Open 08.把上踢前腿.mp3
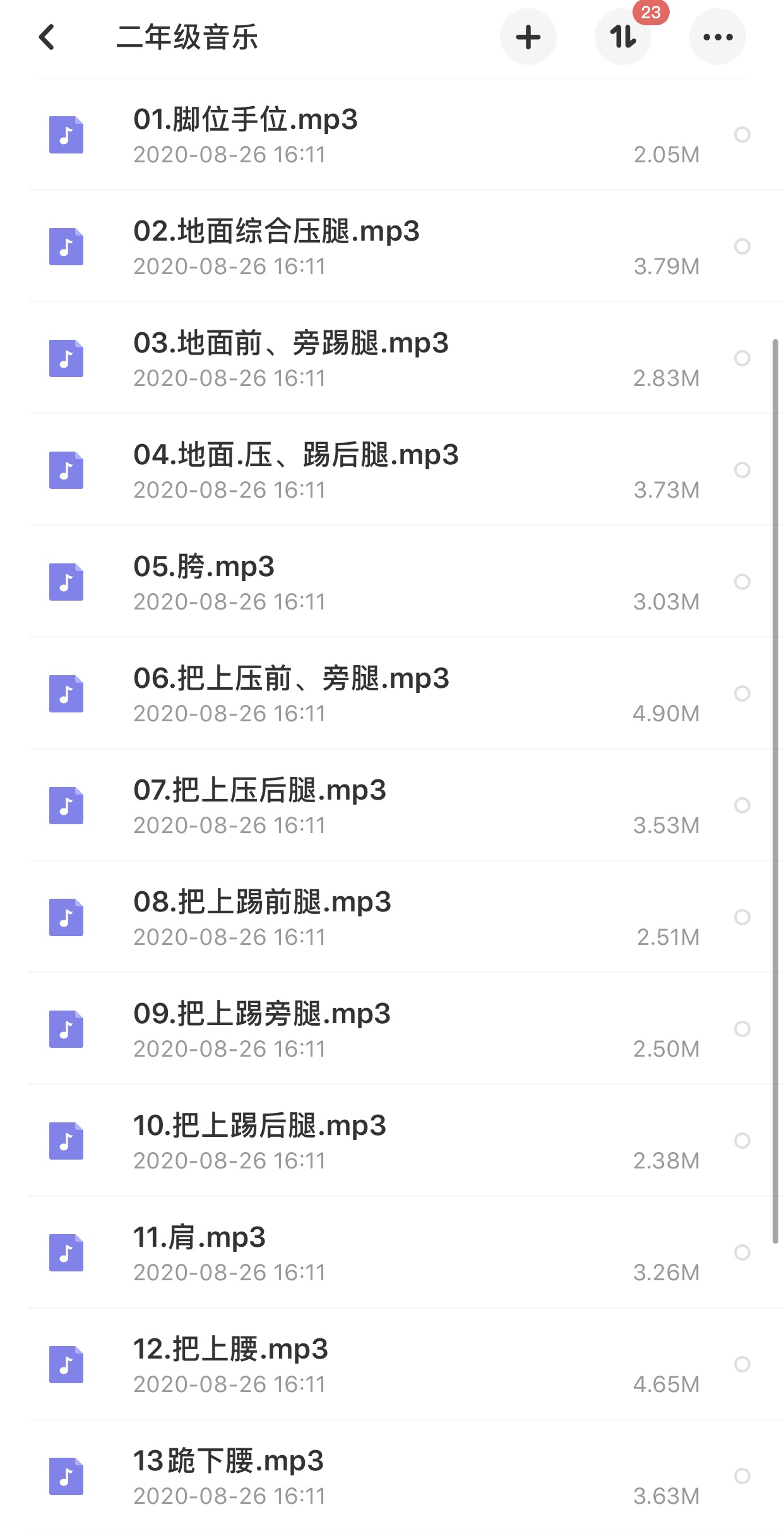Screen dimensions: 784x1531 [392, 917]
